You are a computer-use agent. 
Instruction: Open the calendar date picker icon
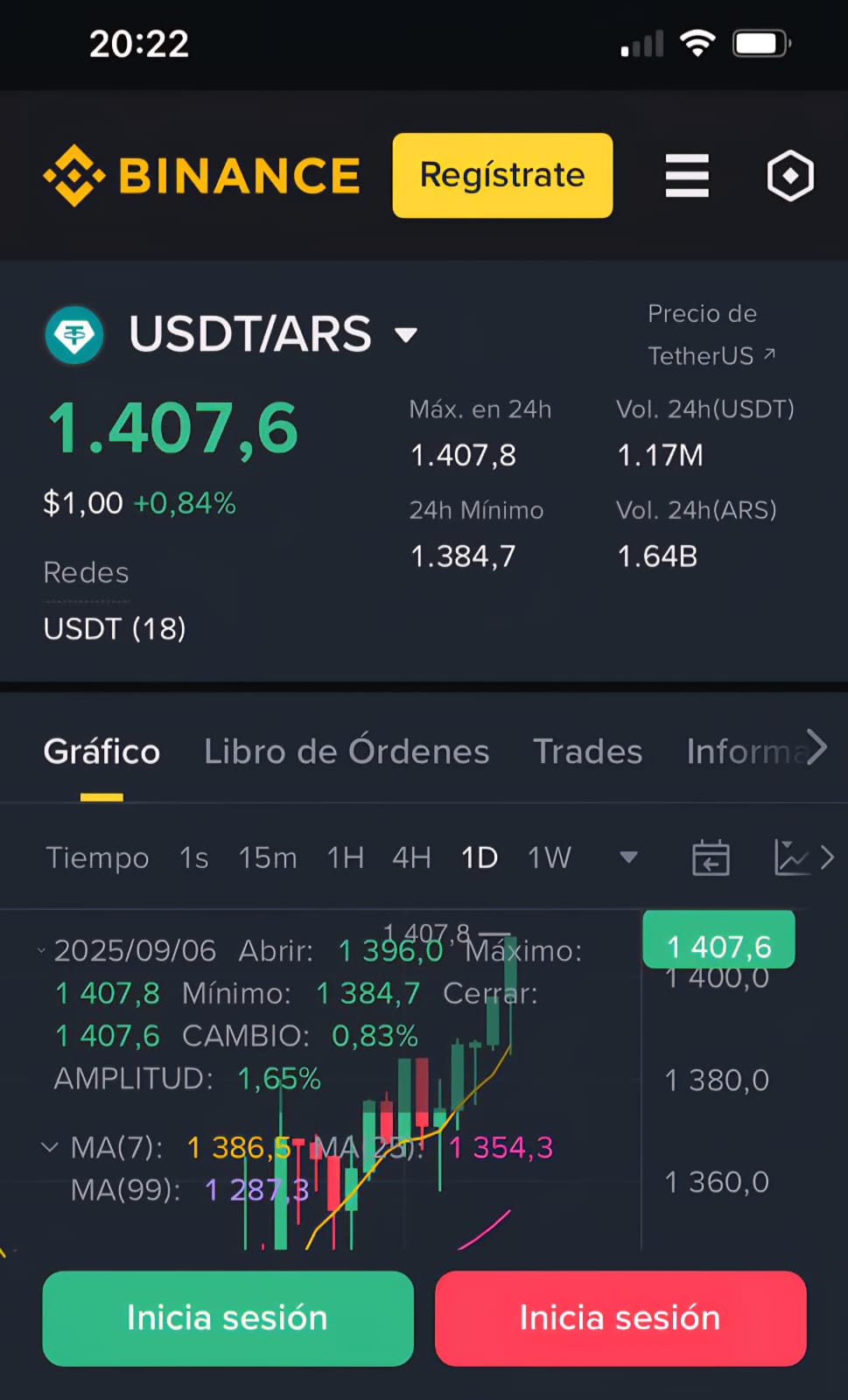(711, 857)
